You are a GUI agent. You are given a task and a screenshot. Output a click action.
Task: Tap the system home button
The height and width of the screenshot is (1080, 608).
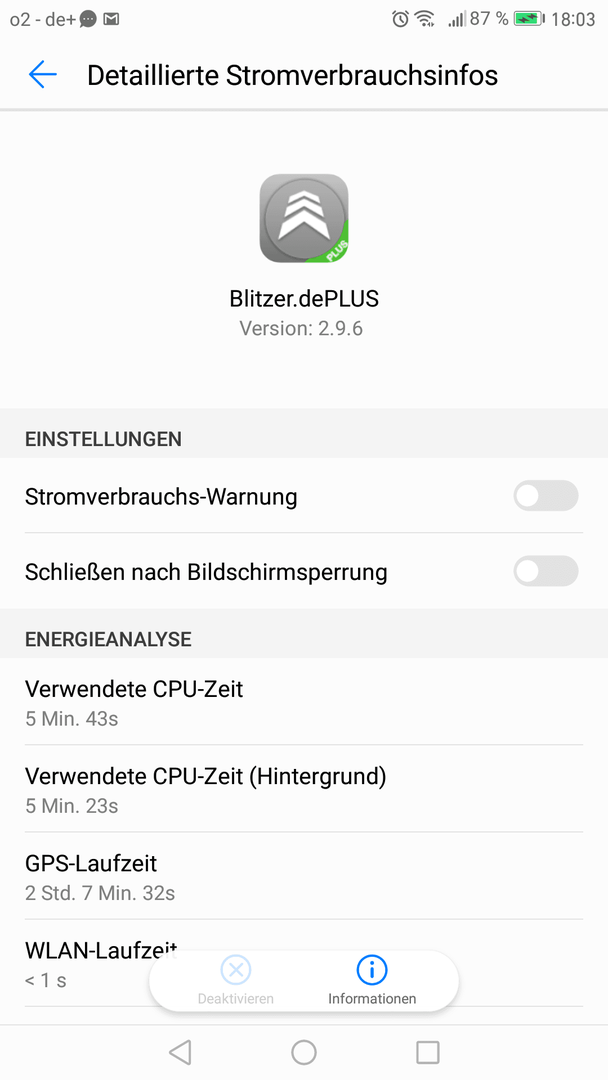pyautogui.click(x=304, y=1052)
